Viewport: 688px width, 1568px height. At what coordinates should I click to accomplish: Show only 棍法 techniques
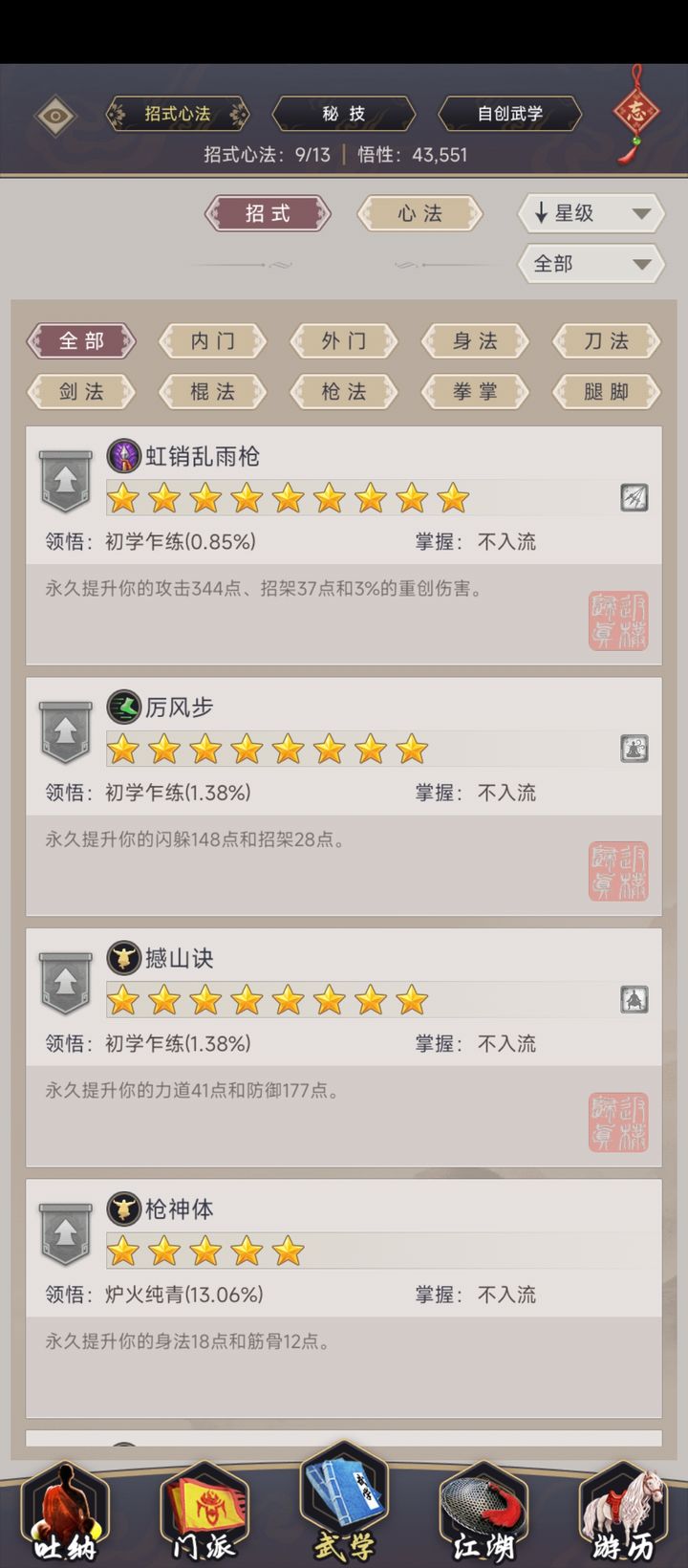coord(212,392)
